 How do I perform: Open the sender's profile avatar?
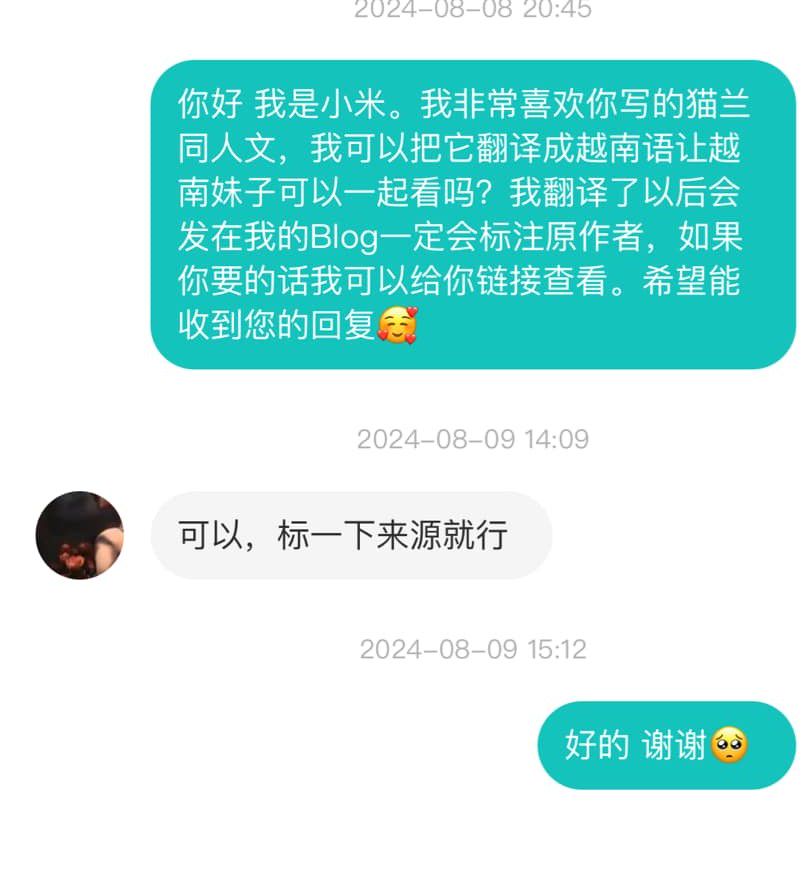[80, 535]
